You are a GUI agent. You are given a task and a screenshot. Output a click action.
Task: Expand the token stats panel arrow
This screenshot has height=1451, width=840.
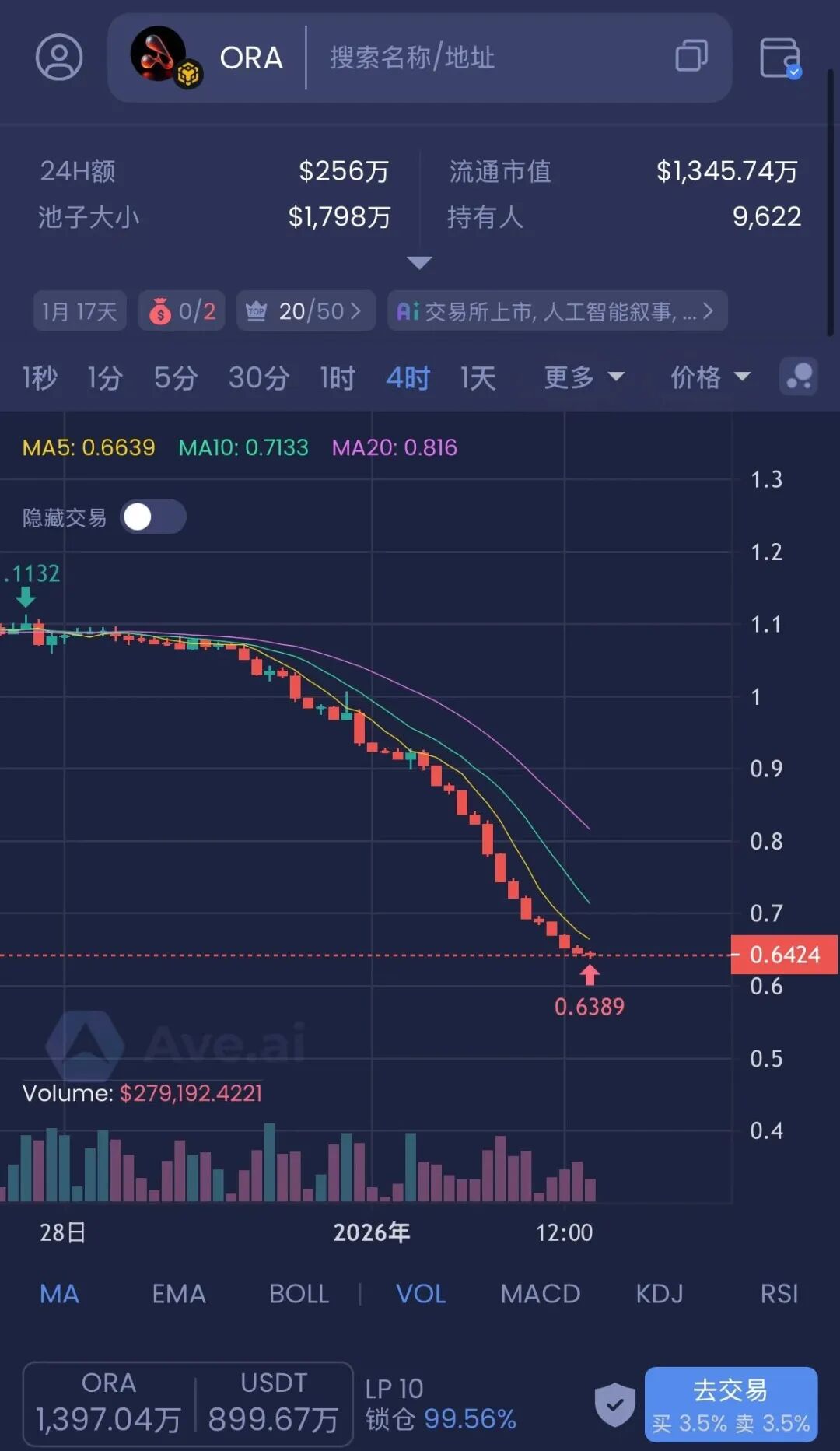[x=419, y=263]
